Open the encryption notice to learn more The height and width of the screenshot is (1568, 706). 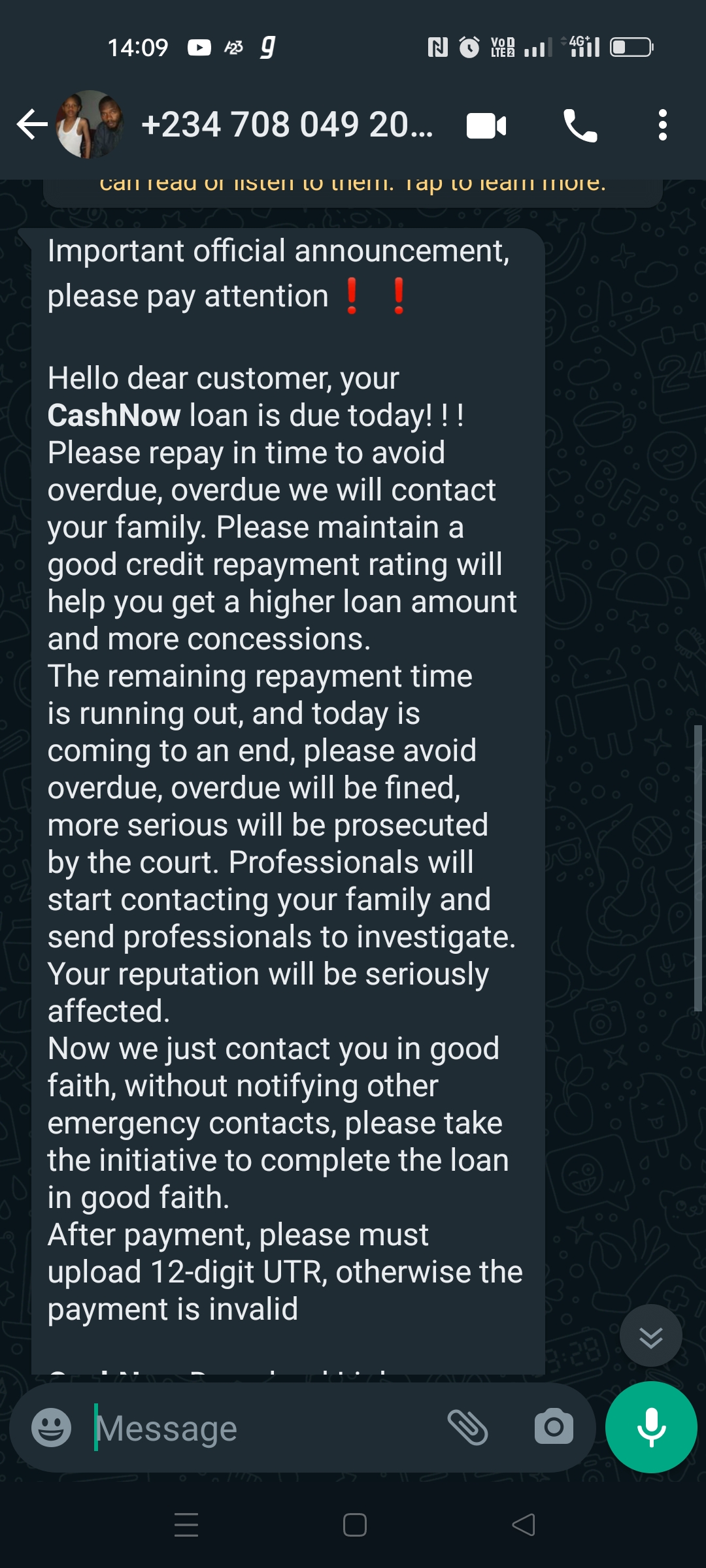tap(353, 186)
